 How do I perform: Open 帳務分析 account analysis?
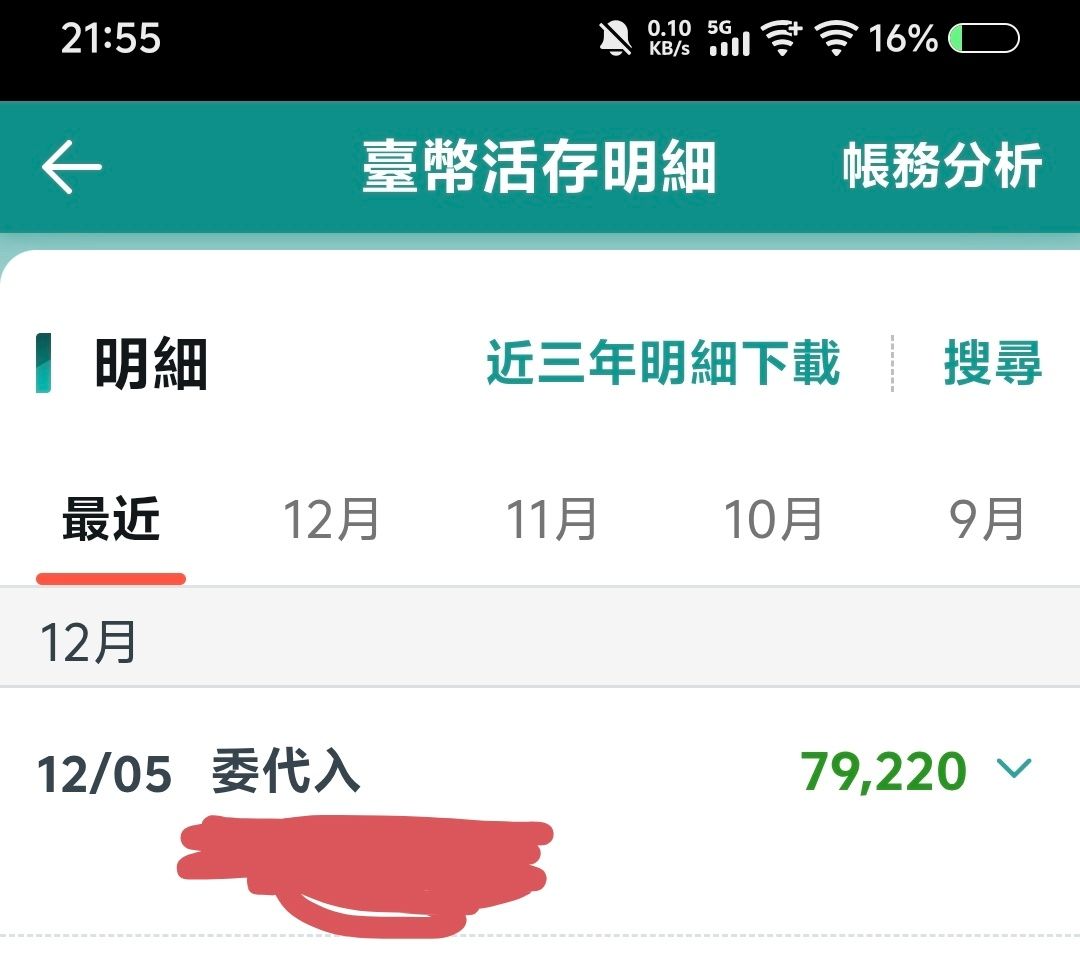coord(942,166)
